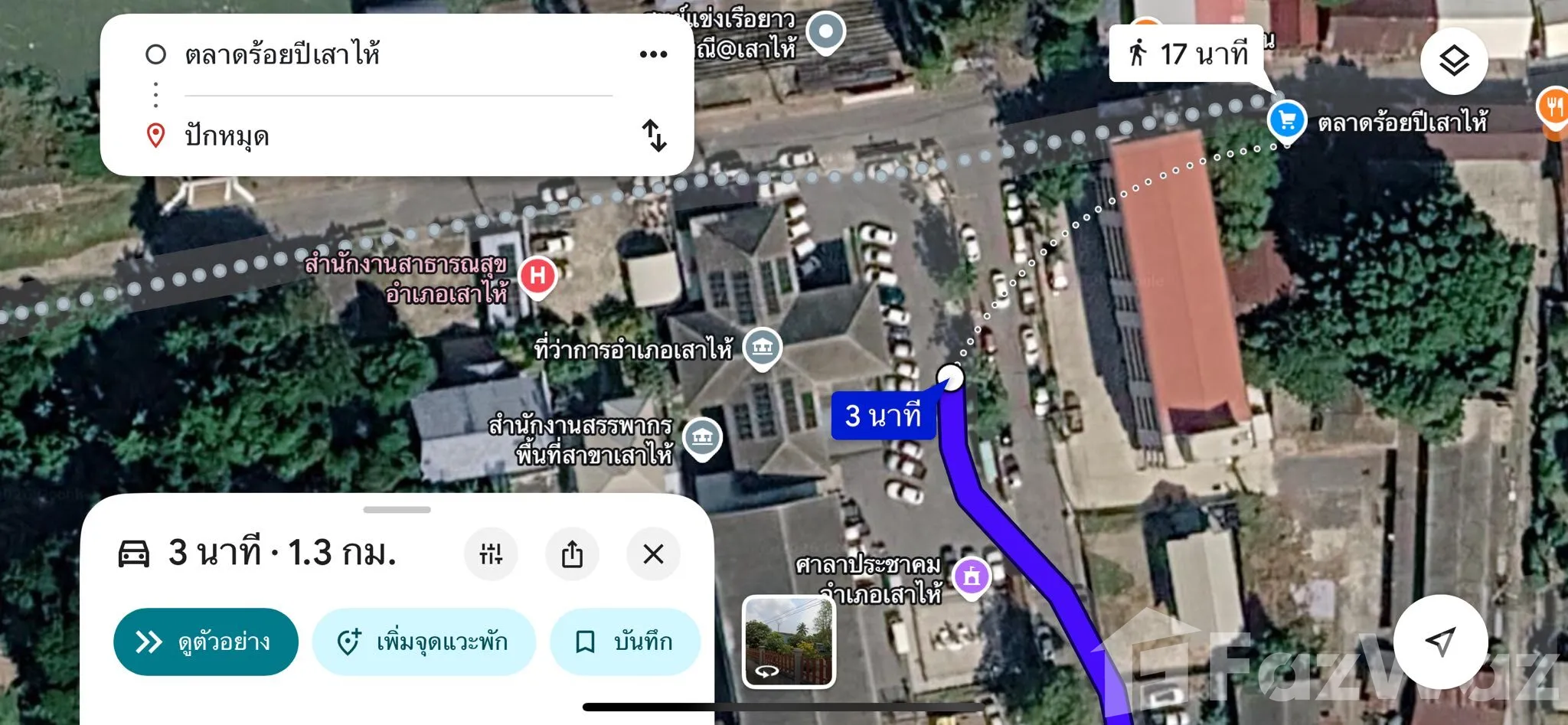
Task: Tap the ตลาดร้อยปีเสาไห้ shopping marker
Action: 1287,122
